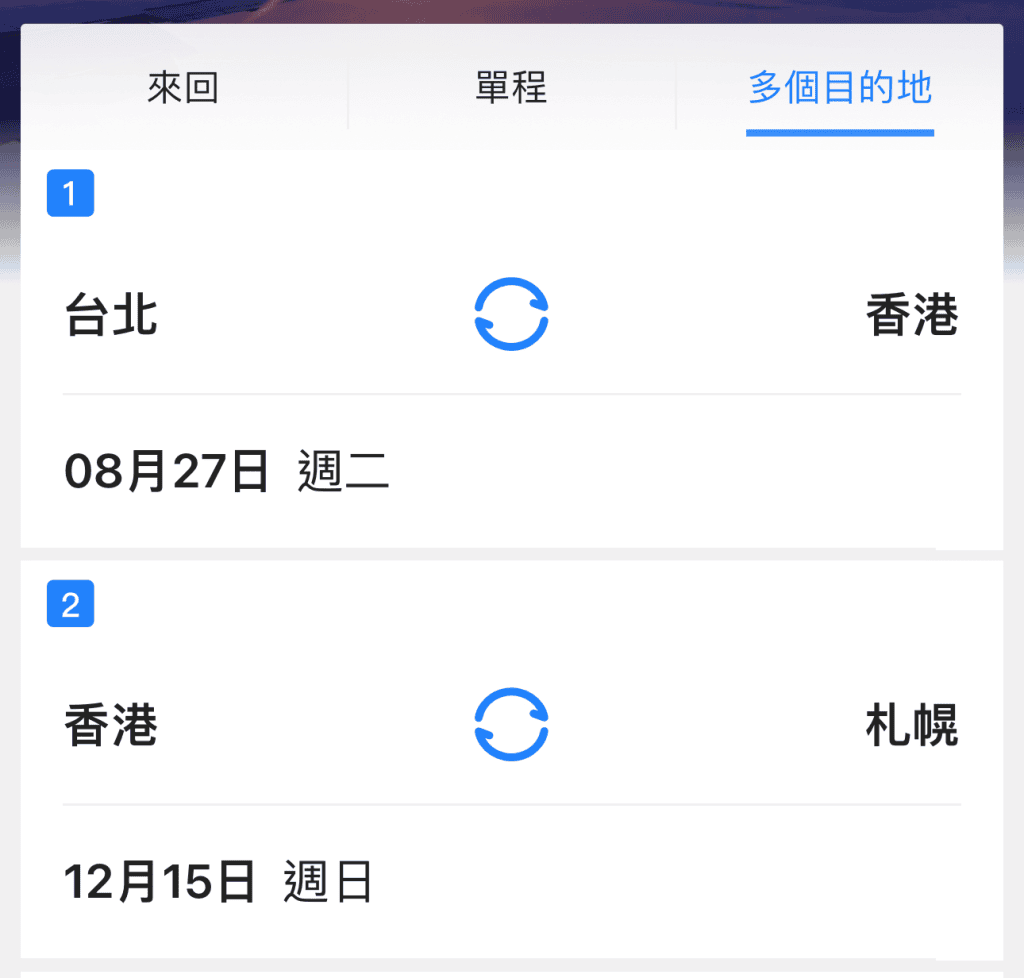Screen dimensions: 1024x978
Task: Select the 多個目的地 multi-city tab
Action: click(840, 89)
